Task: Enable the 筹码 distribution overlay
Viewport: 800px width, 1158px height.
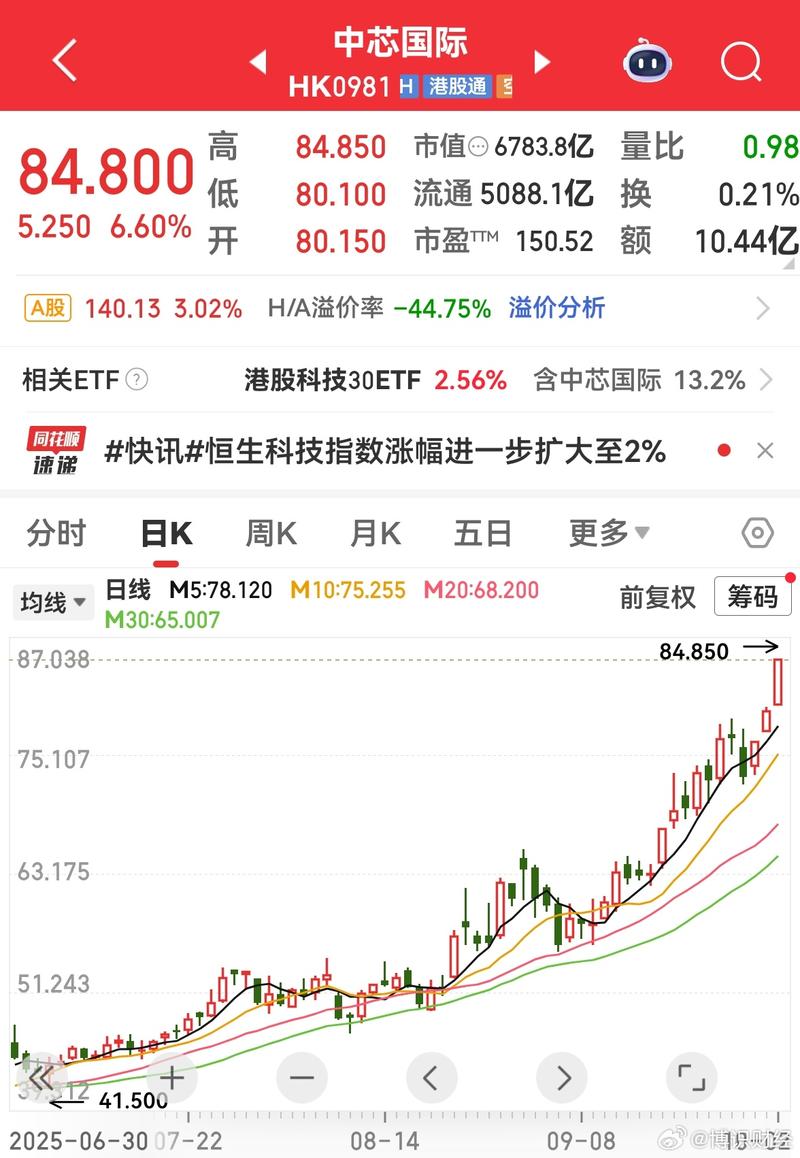Action: tap(753, 597)
